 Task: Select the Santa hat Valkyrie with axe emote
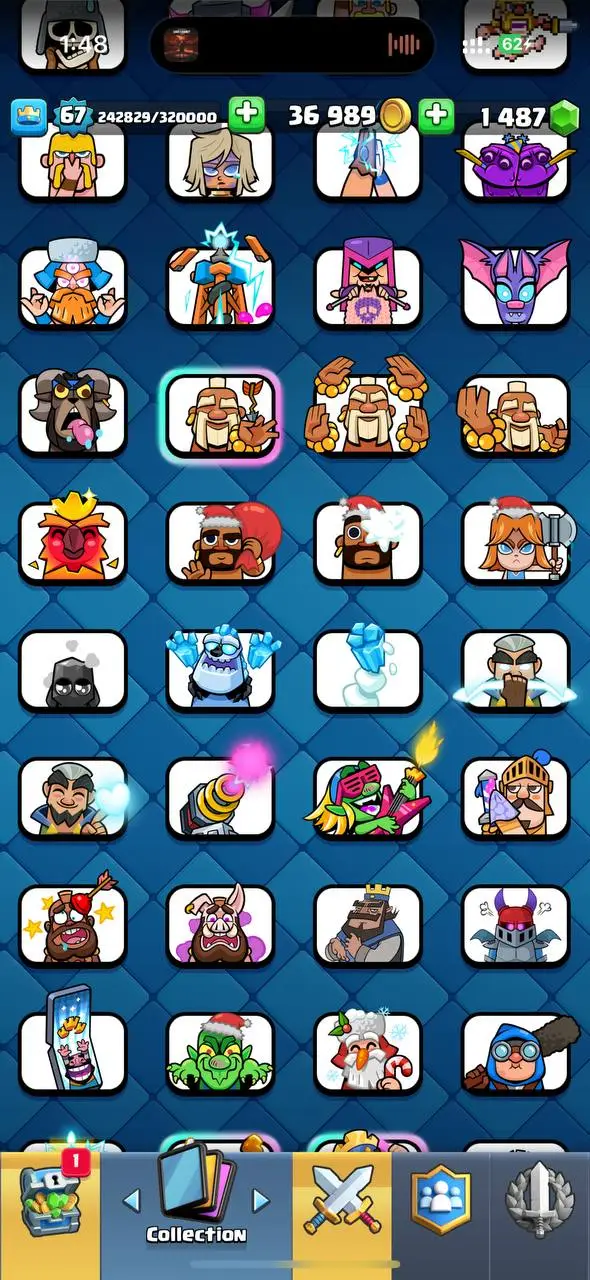516,541
